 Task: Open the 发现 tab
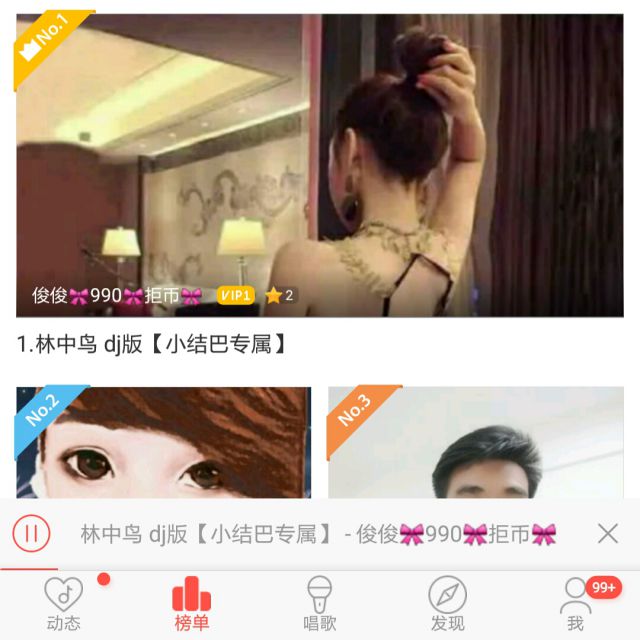[x=448, y=606]
